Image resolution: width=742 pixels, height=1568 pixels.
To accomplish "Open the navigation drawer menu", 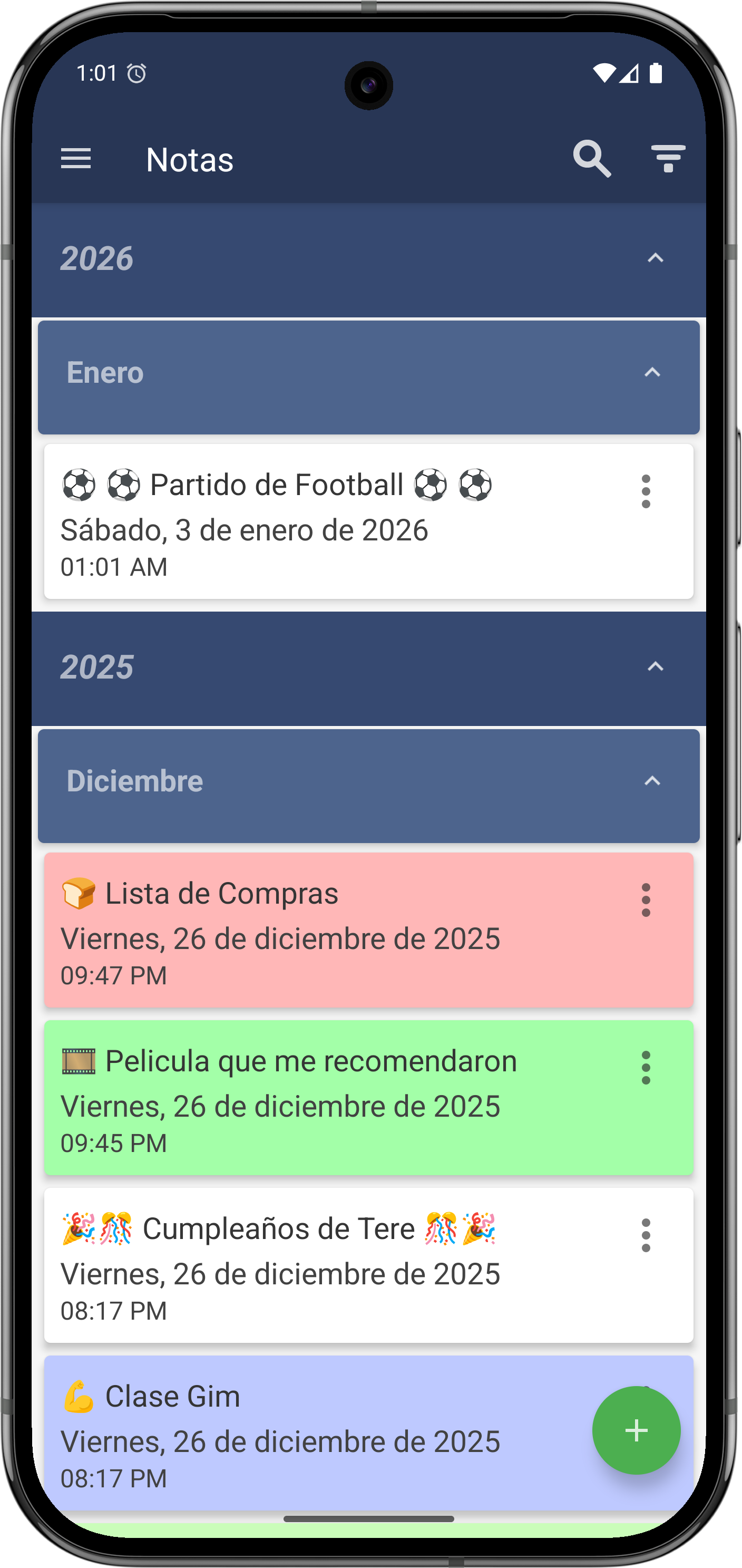I will coord(76,159).
